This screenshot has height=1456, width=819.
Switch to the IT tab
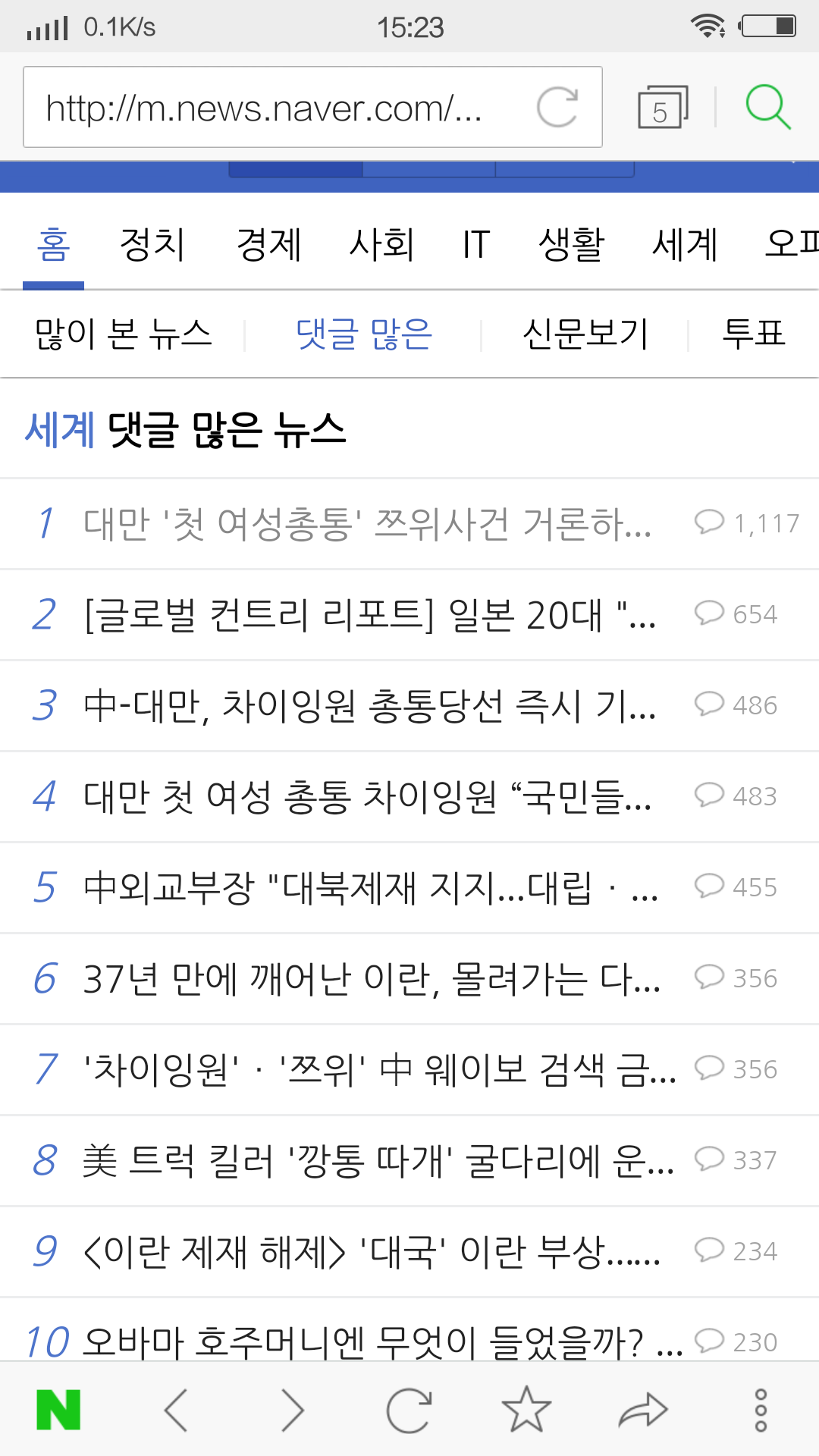point(475,244)
